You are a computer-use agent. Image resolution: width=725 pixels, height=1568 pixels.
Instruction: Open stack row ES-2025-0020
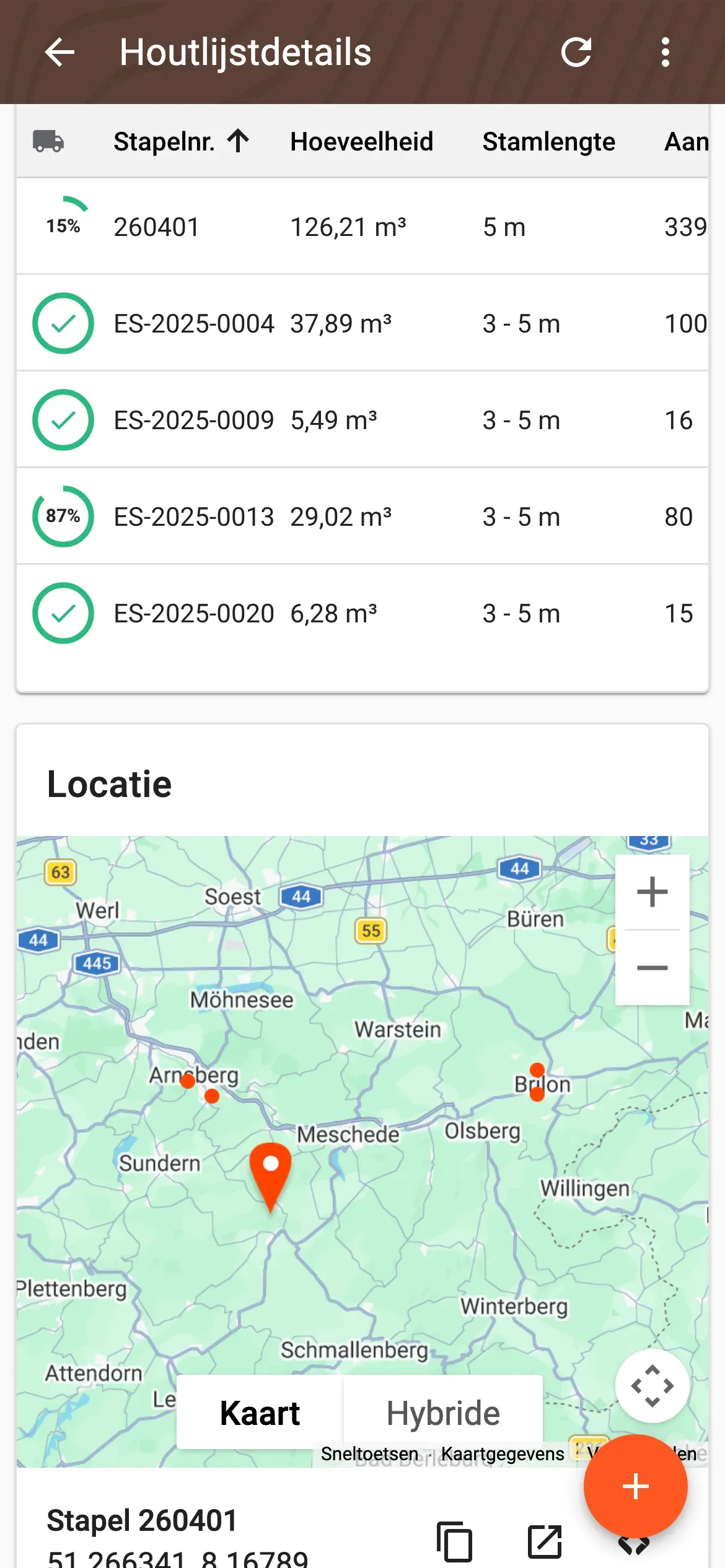[x=362, y=613]
